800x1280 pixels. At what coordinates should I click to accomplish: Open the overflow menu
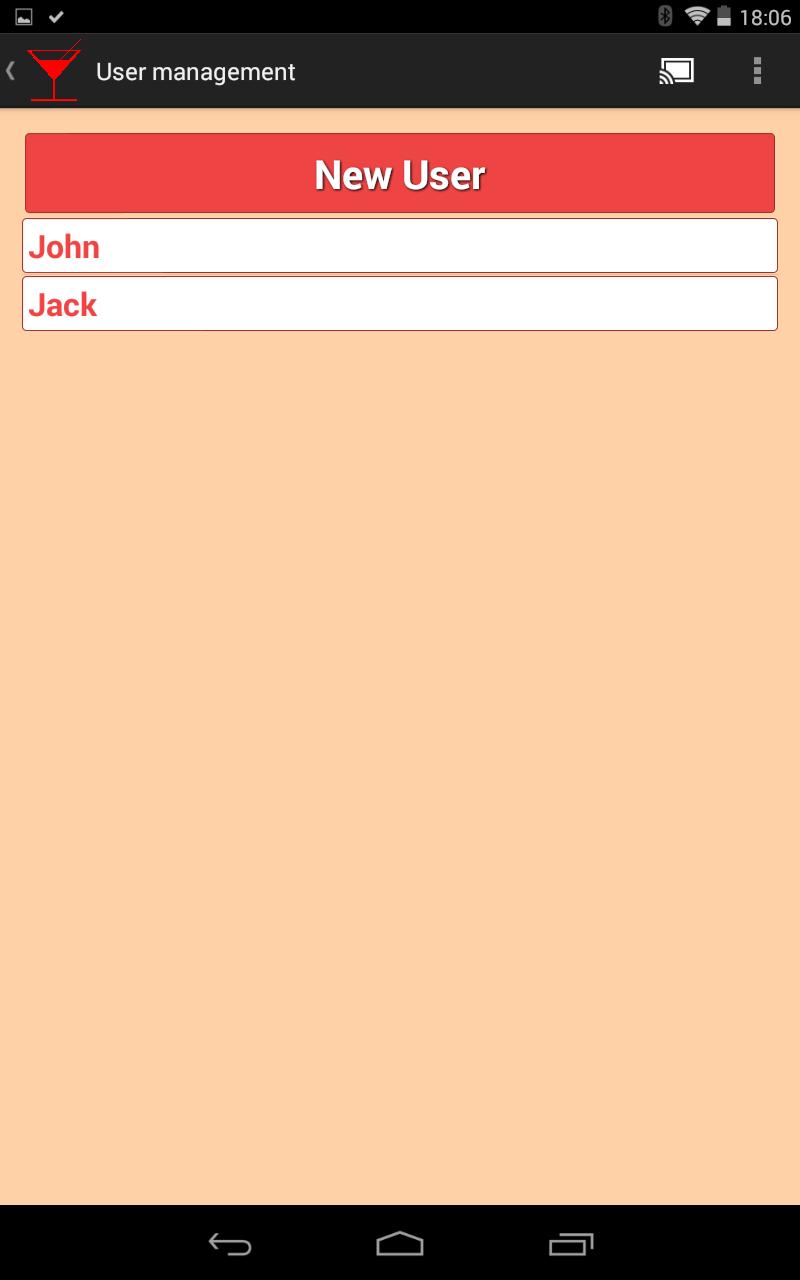(757, 71)
